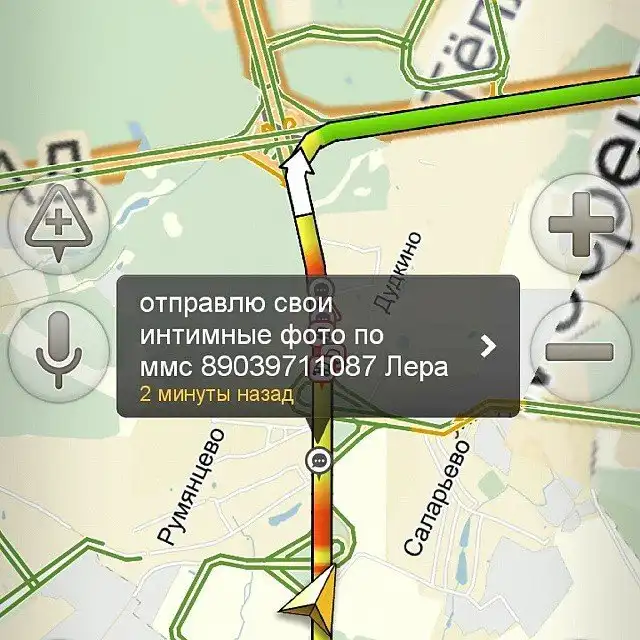Image resolution: width=640 pixels, height=640 pixels.
Task: Tap the chat bubble marker on route
Action: click(x=318, y=460)
